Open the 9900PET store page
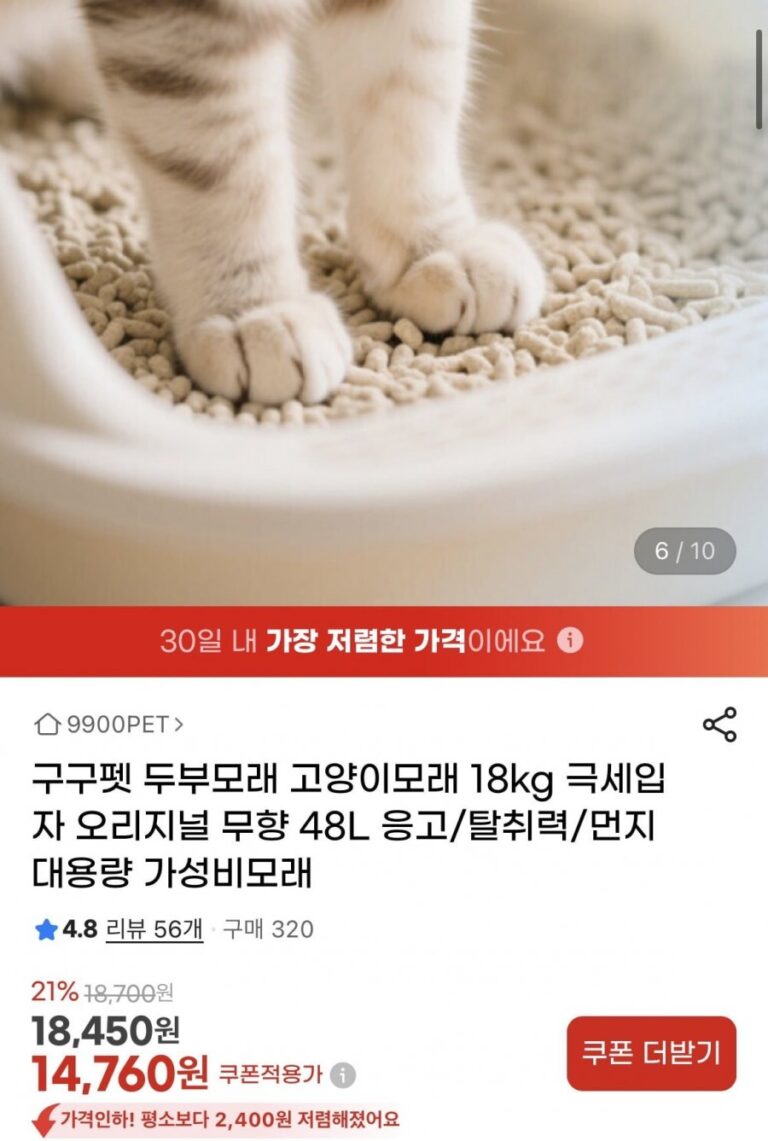The width and height of the screenshot is (768, 1141). click(109, 724)
